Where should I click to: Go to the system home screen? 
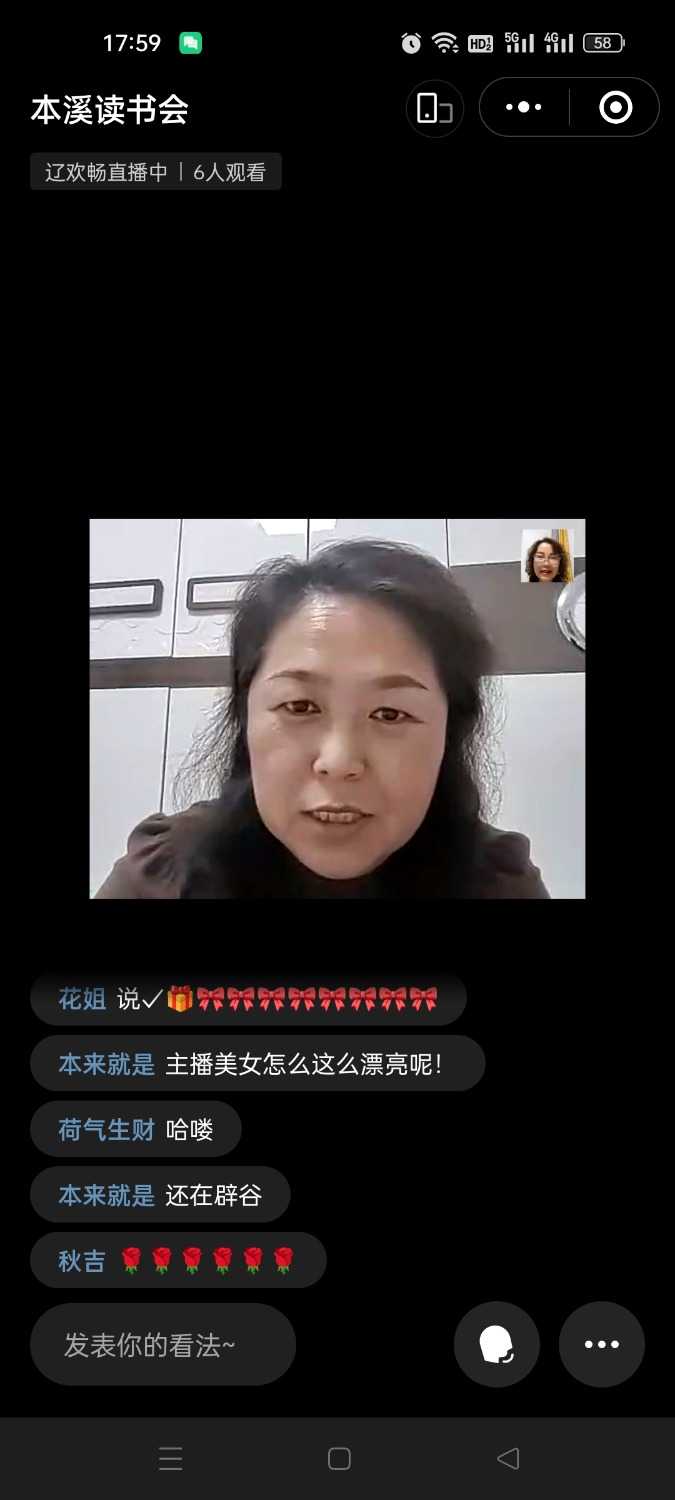coord(339,1459)
